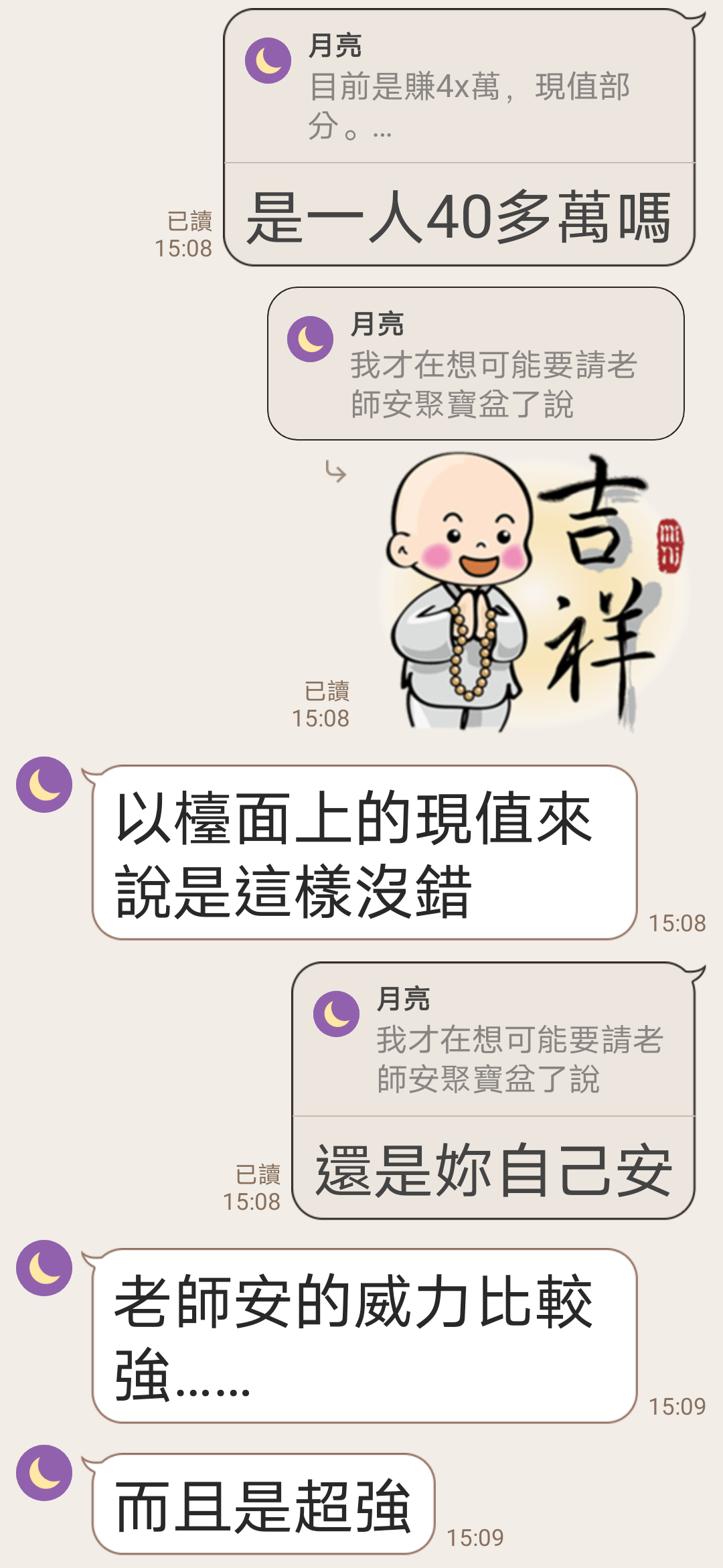This screenshot has height=1568, width=723.
Task: Tap quoted message inside 還是妳自己安 reply
Action: tap(493, 1041)
